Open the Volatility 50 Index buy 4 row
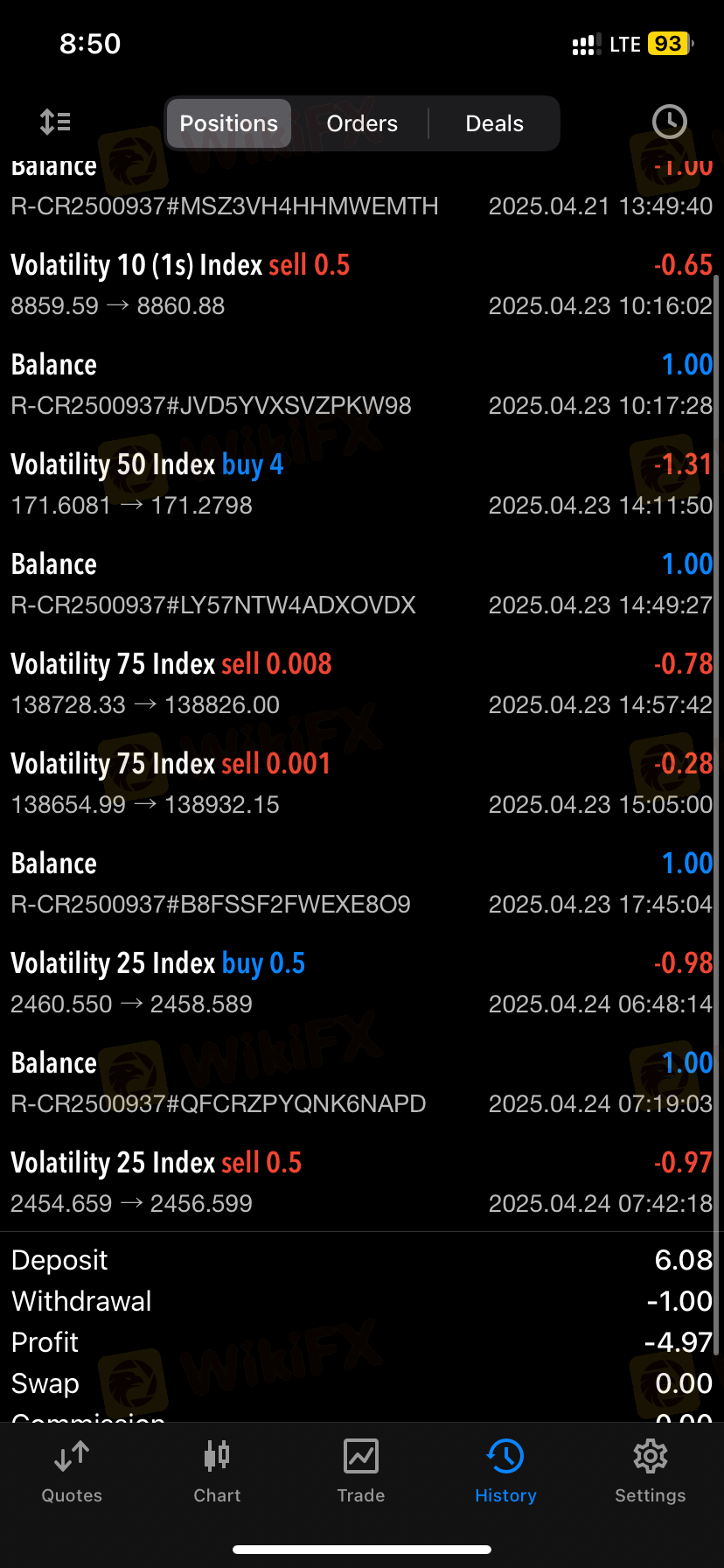Screen dimensions: 724x1568 pos(362,484)
